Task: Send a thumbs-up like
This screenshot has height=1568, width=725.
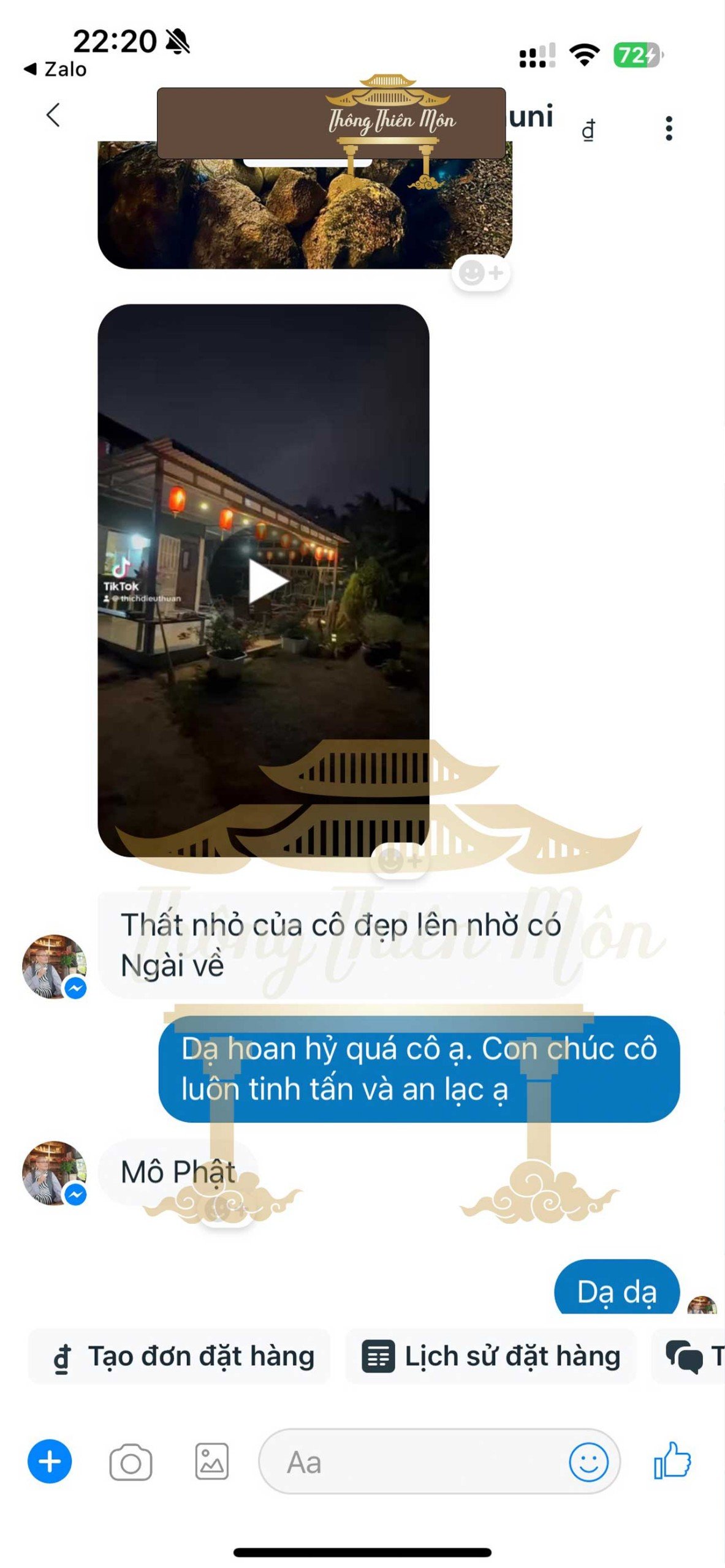Action: (672, 1461)
